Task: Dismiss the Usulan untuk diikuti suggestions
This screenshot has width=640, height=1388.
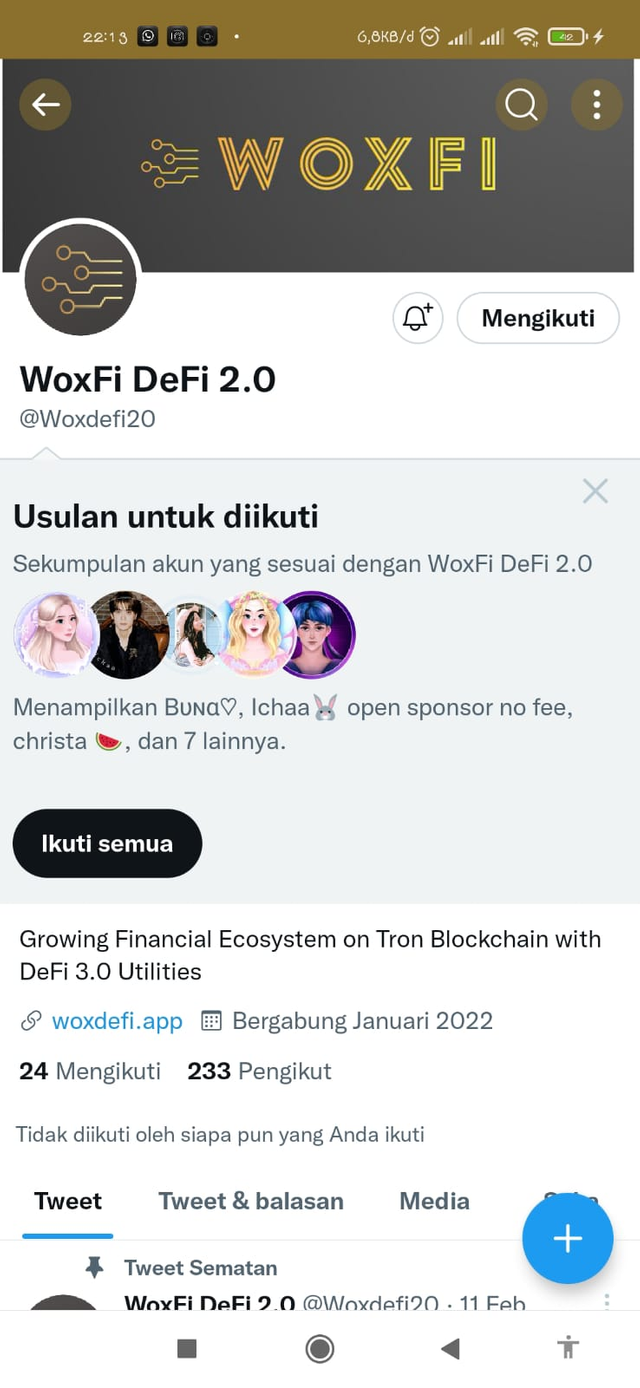Action: (x=595, y=491)
